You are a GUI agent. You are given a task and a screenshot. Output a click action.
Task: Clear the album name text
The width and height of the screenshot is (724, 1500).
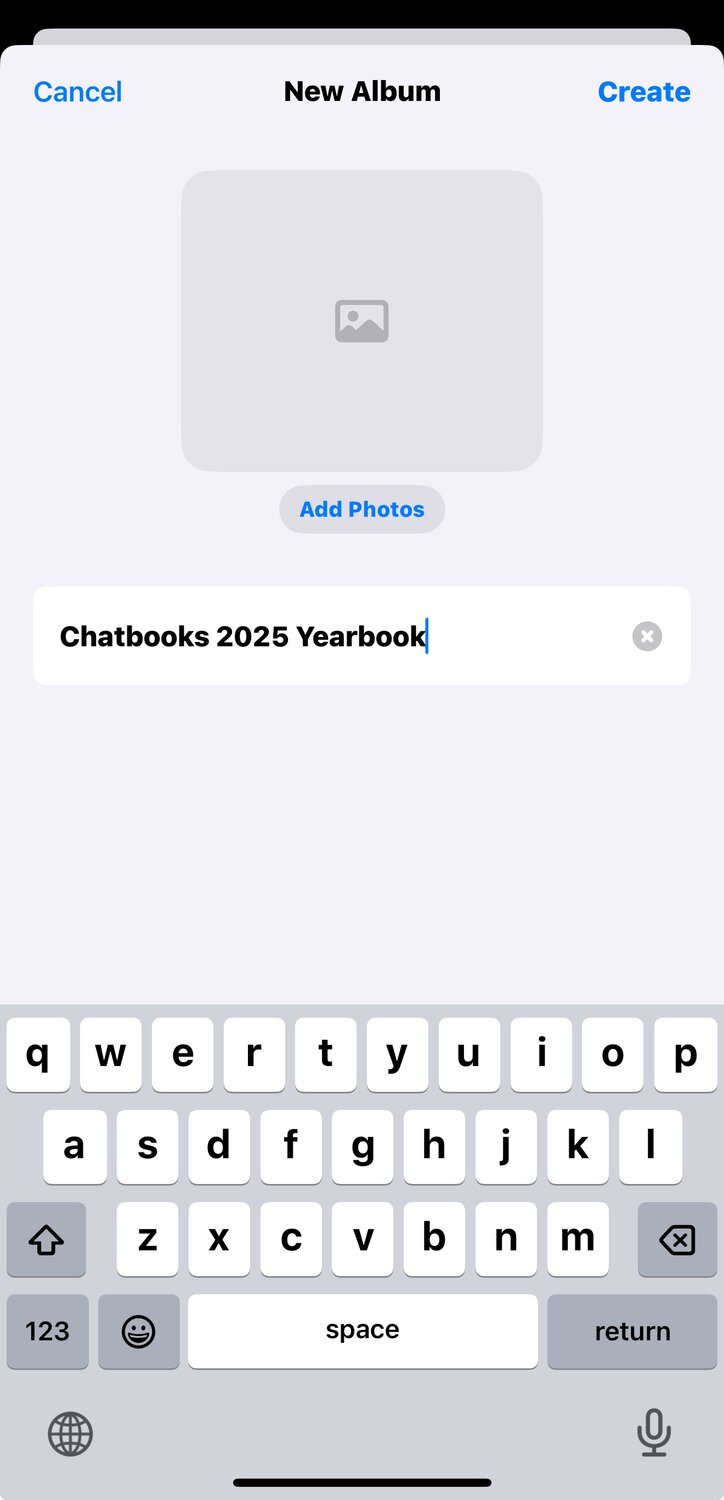[647, 636]
